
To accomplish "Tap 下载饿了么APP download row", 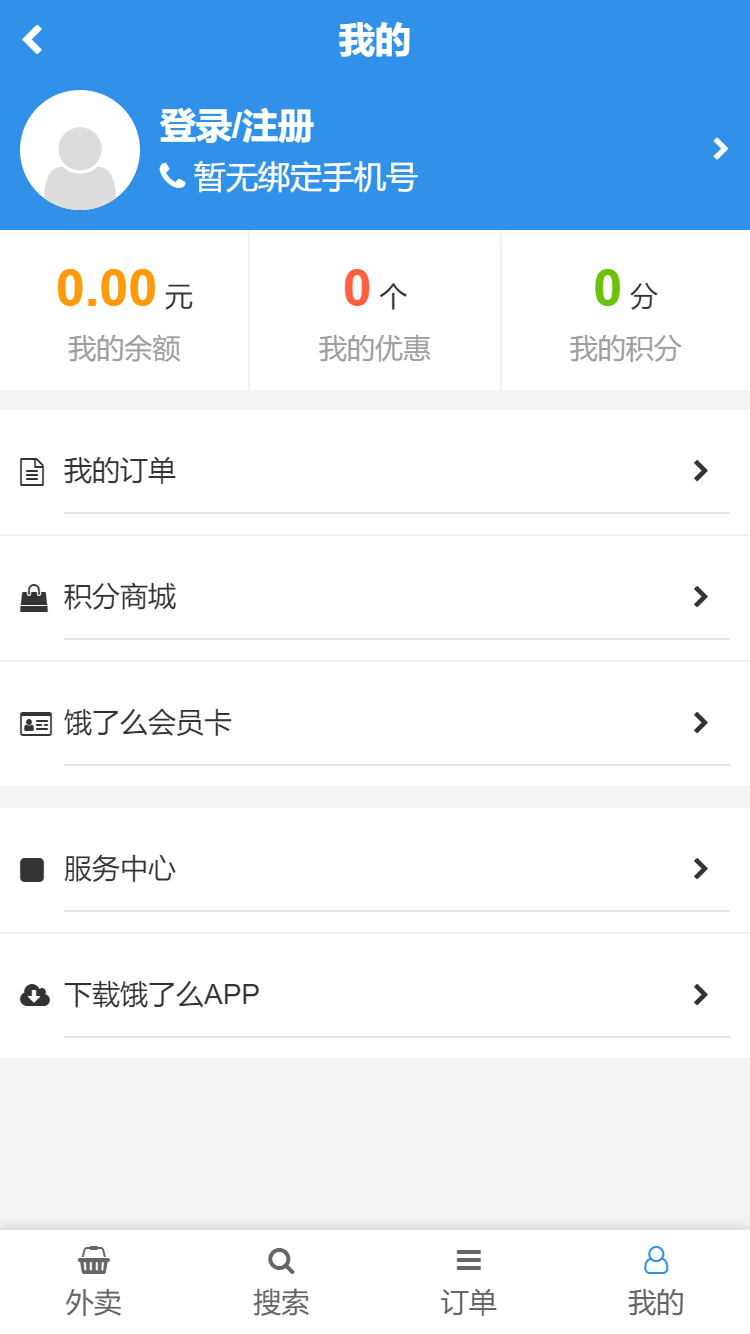I will click(375, 996).
